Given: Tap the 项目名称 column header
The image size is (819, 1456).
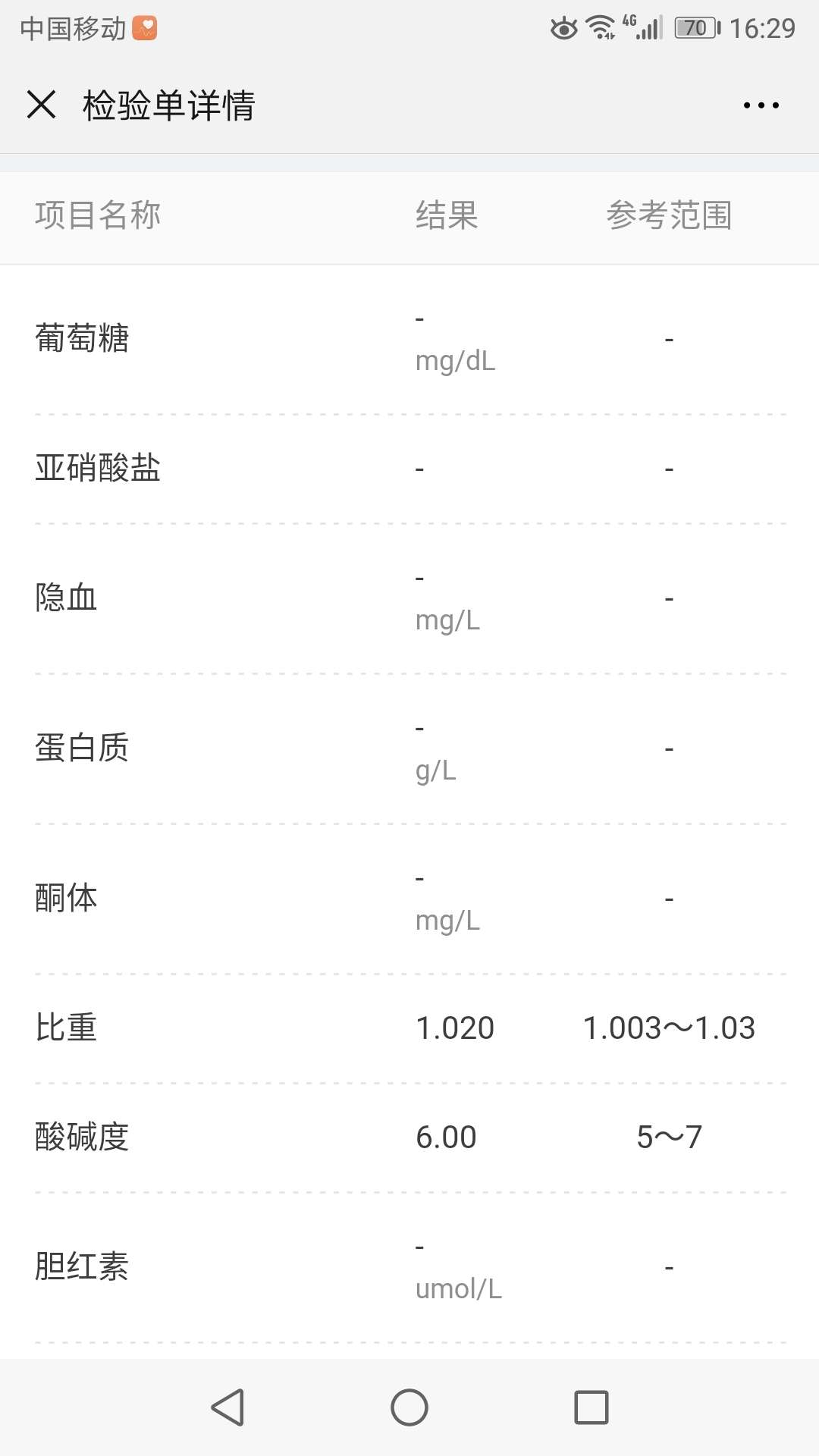Looking at the screenshot, I should 99,215.
